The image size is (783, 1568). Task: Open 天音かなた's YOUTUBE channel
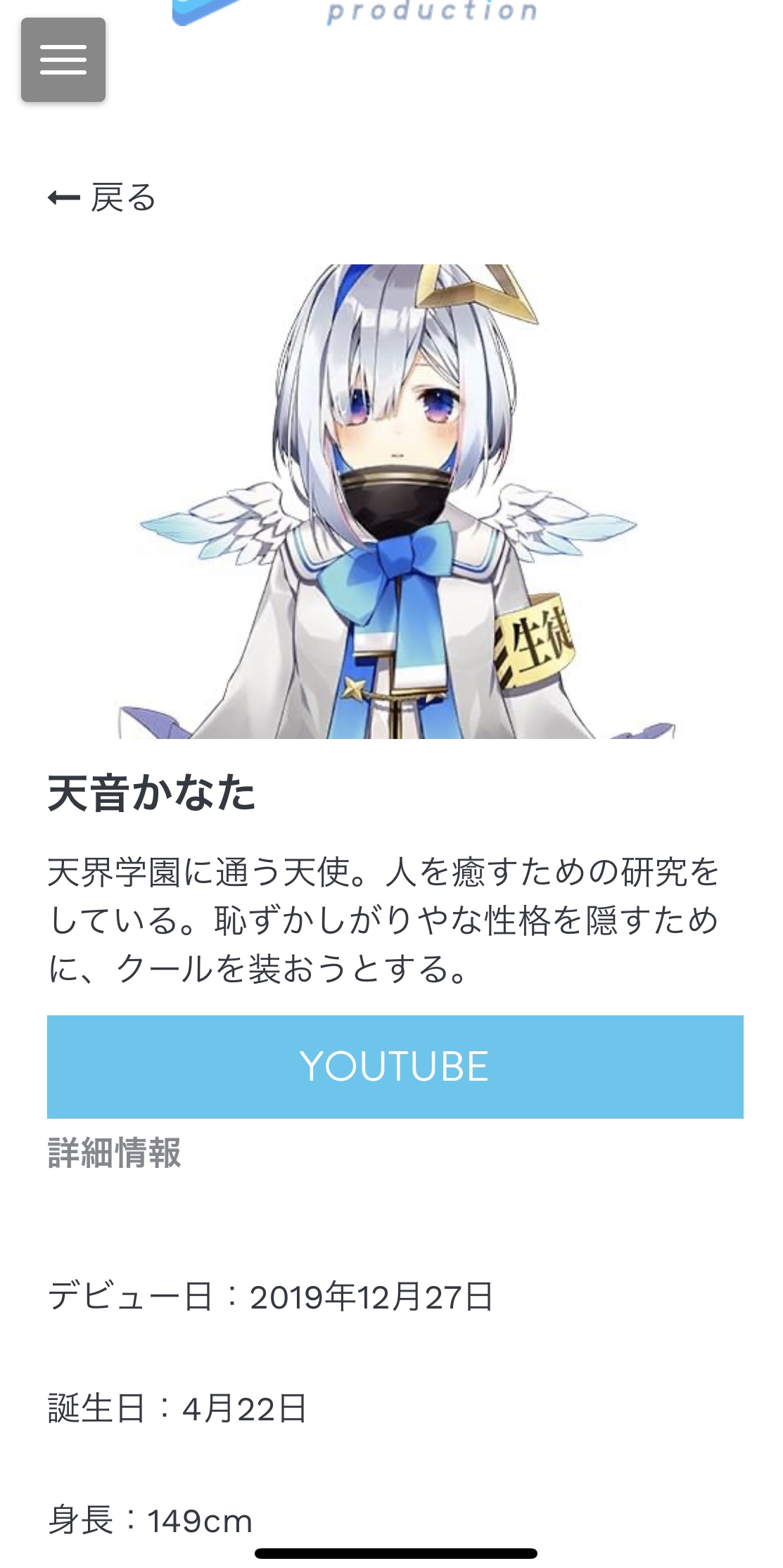(395, 1066)
